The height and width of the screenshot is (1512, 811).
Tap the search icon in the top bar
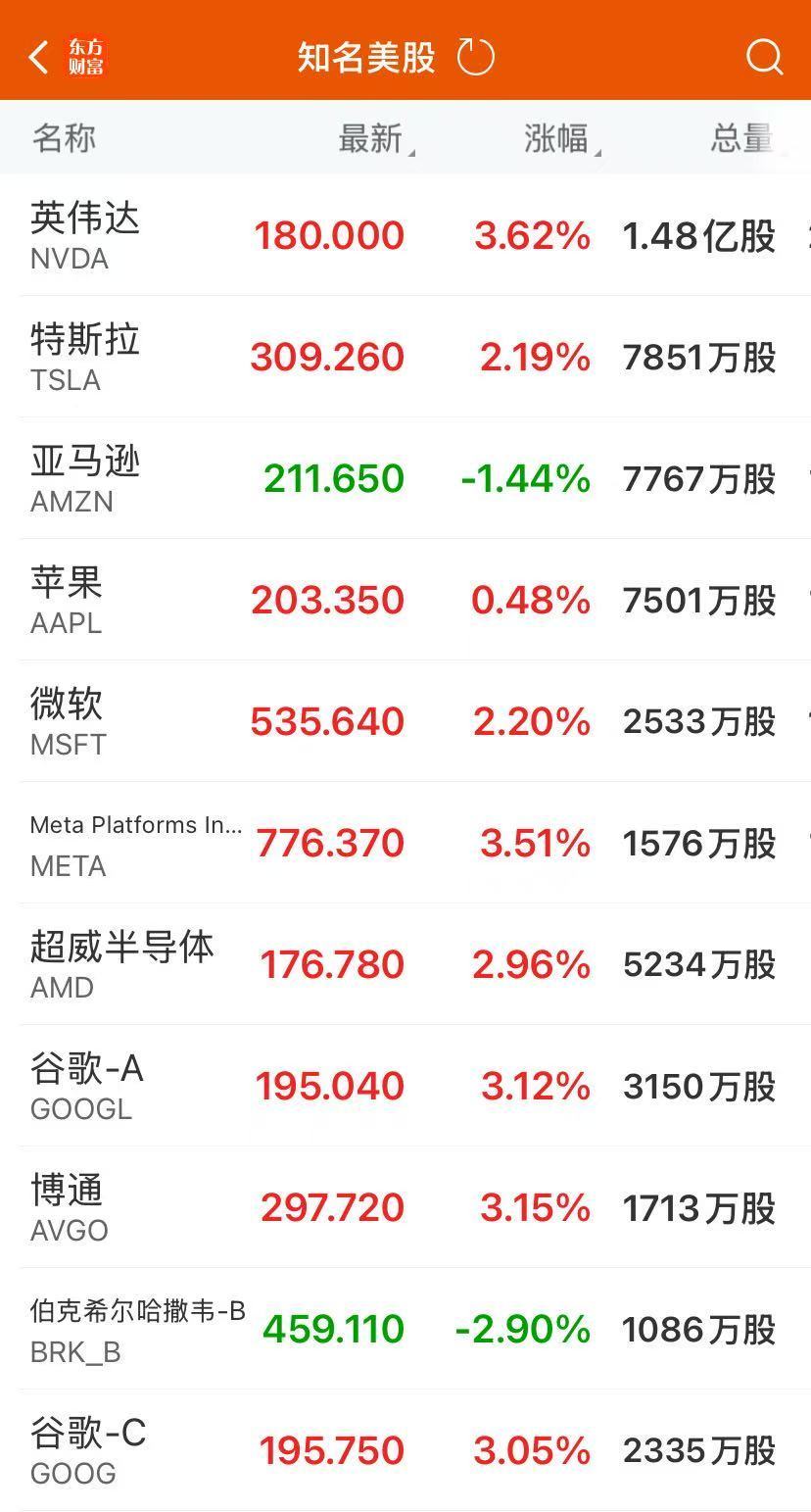[x=764, y=56]
